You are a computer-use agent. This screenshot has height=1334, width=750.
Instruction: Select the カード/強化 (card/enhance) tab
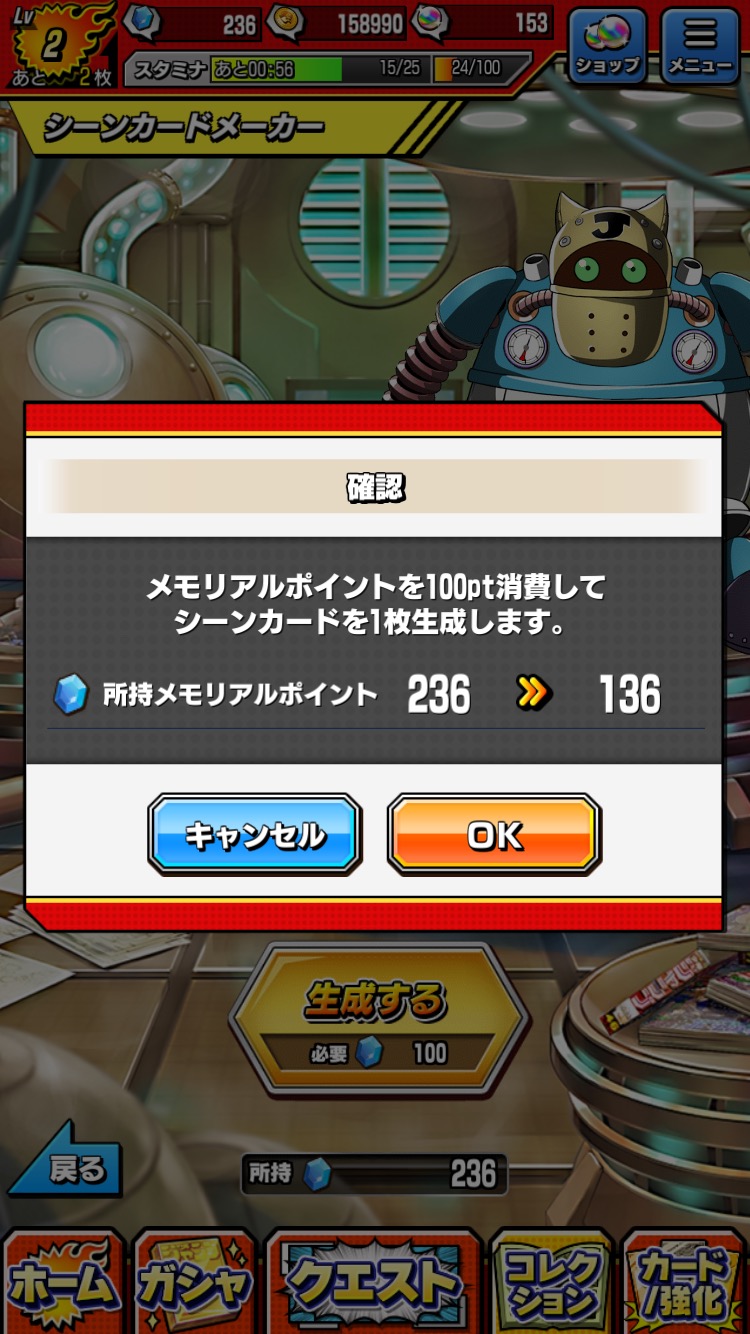click(686, 1283)
